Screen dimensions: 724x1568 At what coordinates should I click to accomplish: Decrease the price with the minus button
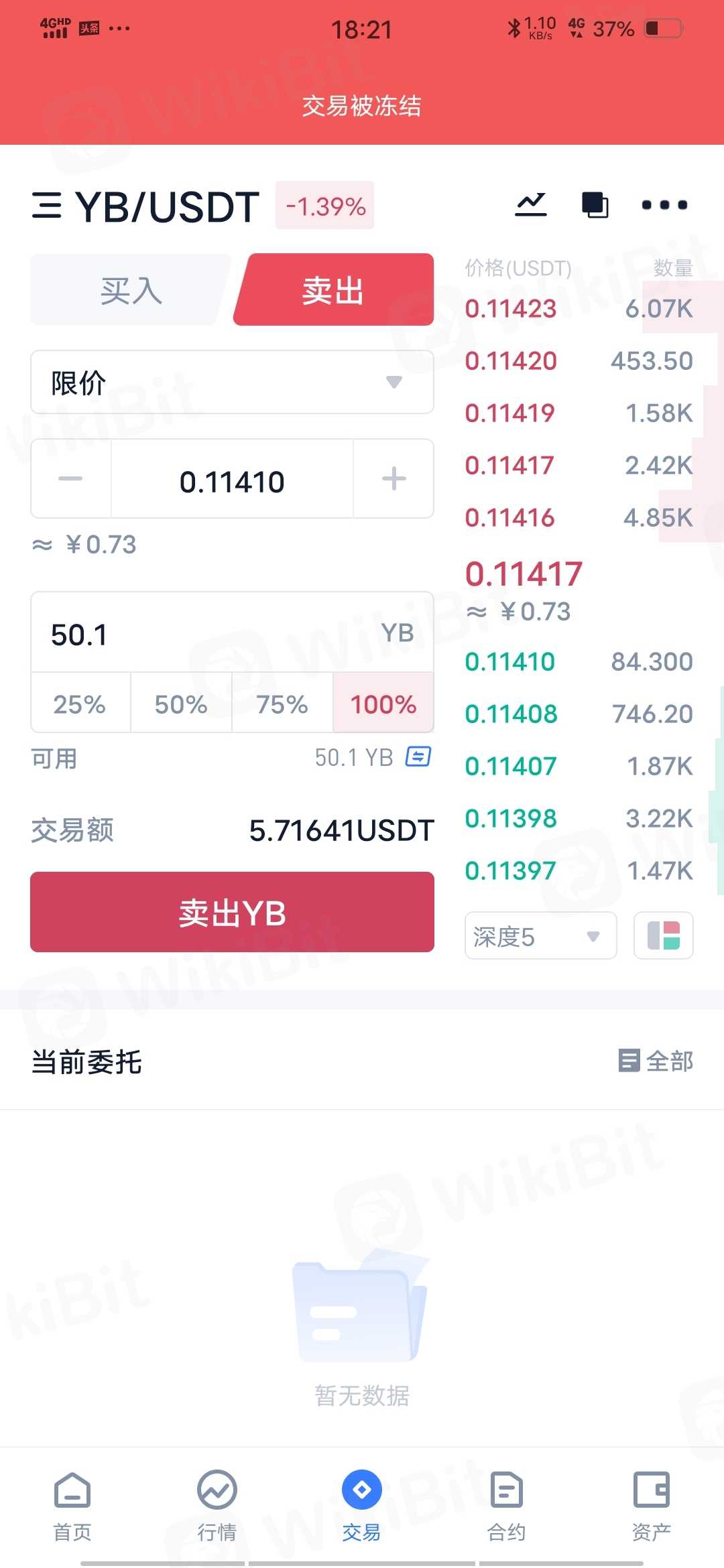point(70,478)
